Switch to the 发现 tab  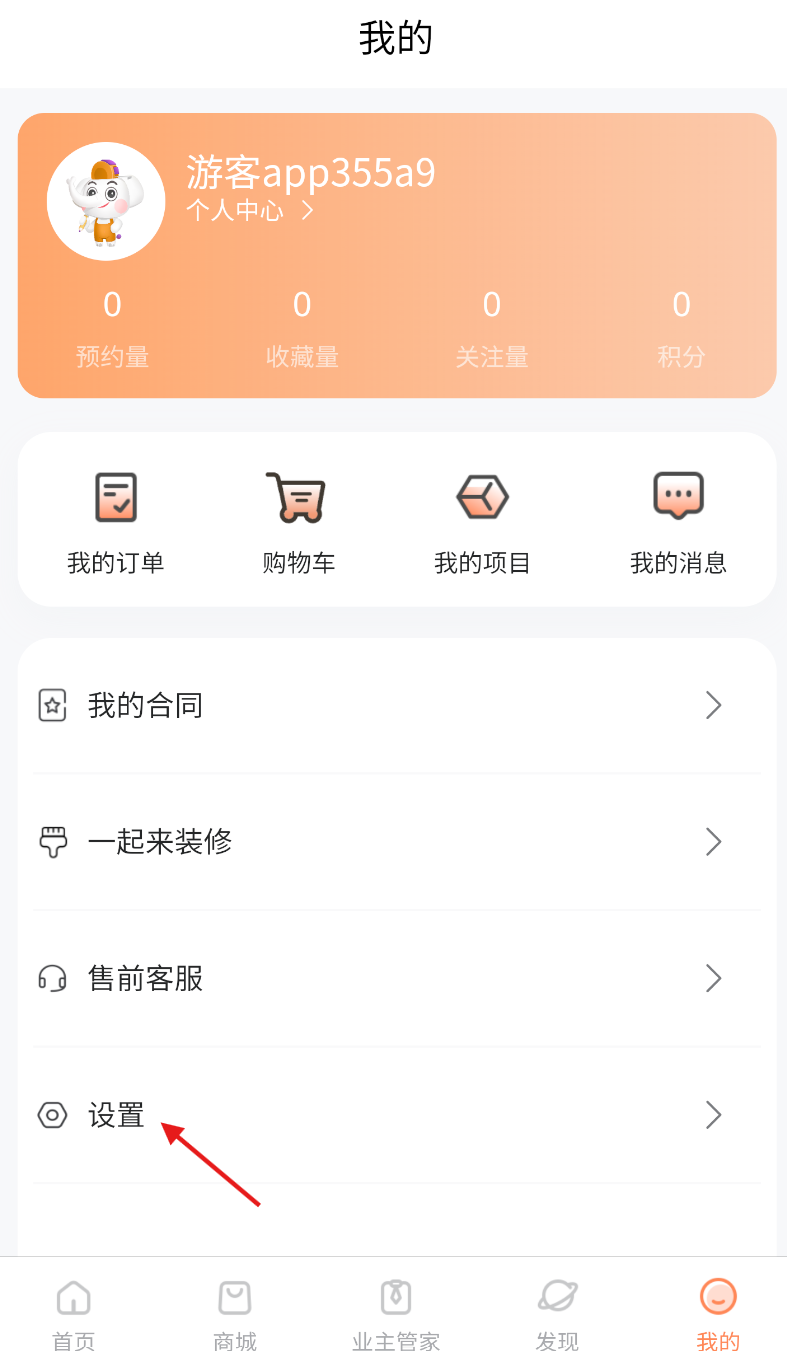(557, 1314)
